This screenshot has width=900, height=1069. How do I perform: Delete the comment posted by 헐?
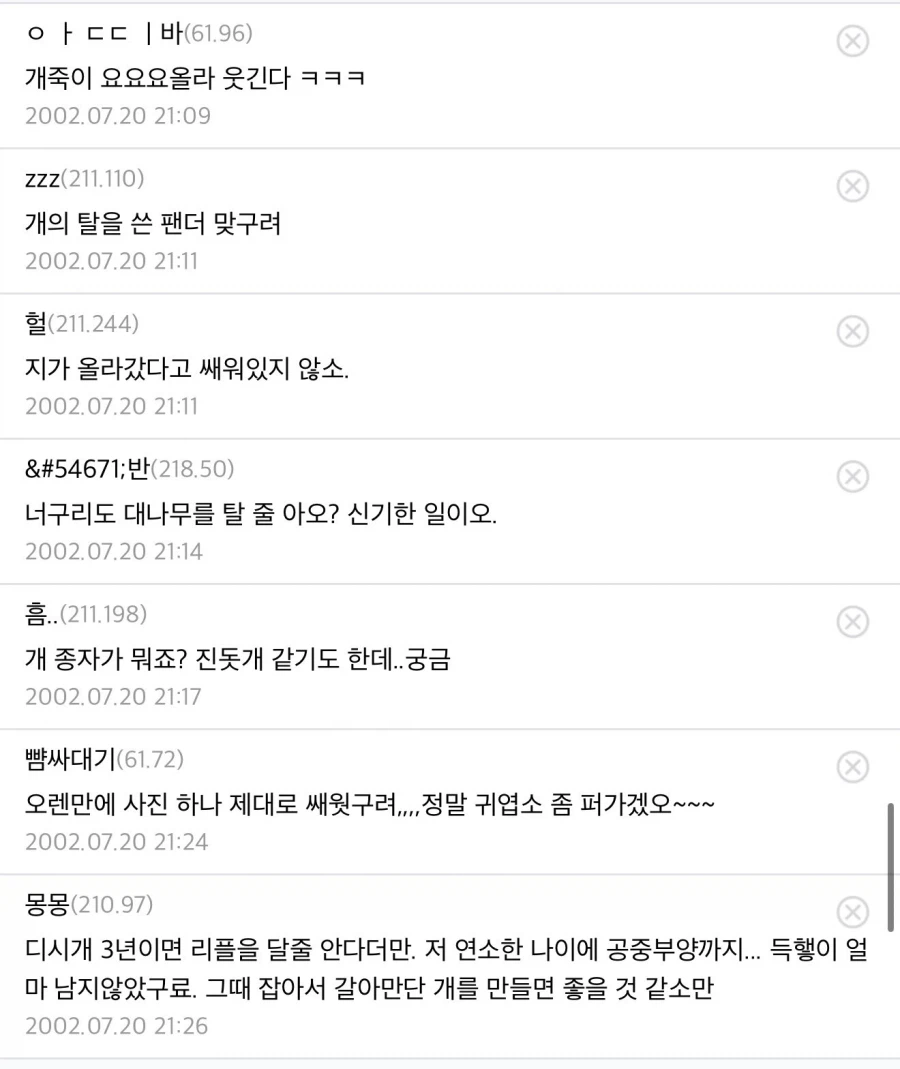853,331
